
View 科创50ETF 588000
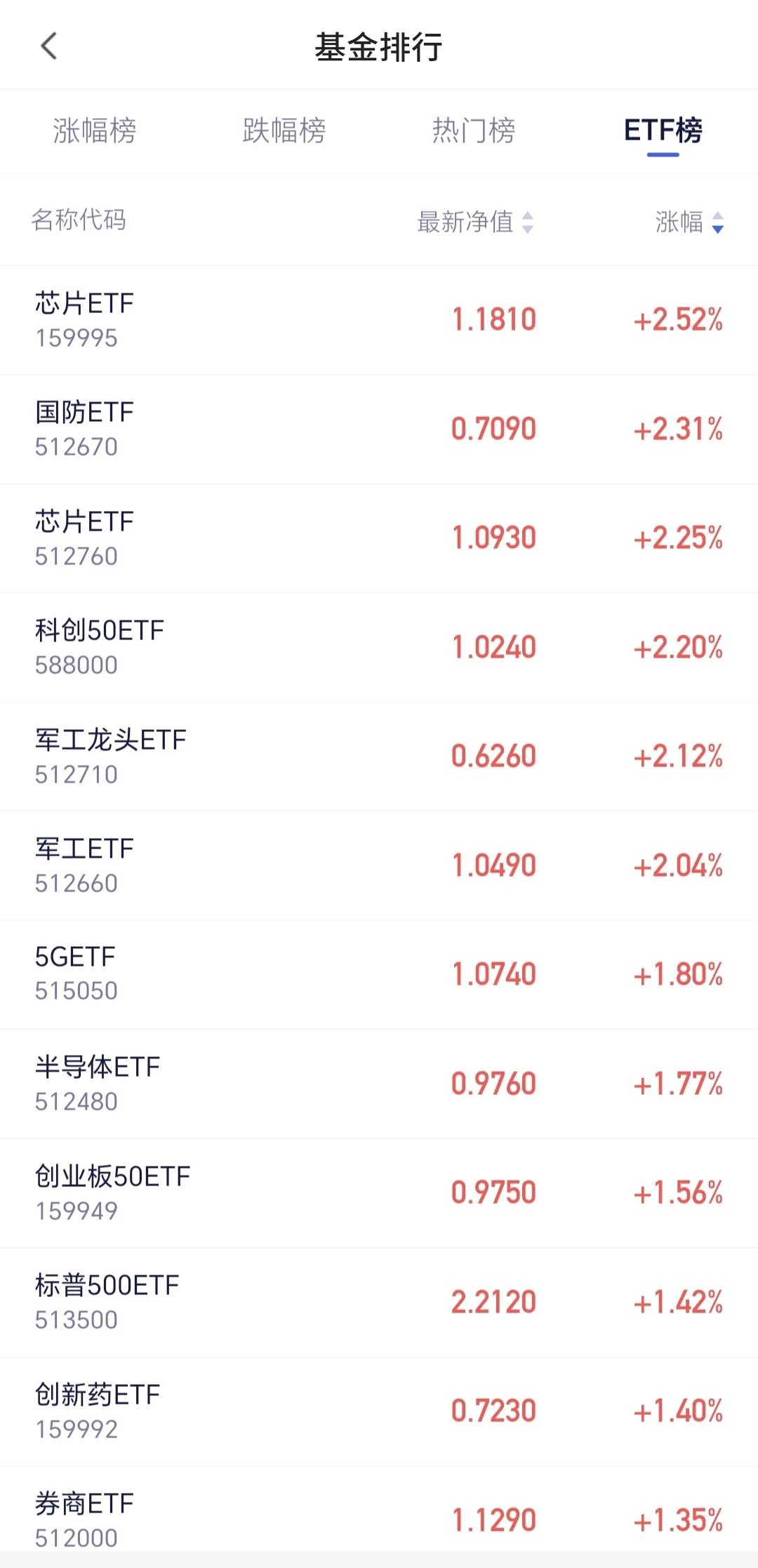click(379, 647)
